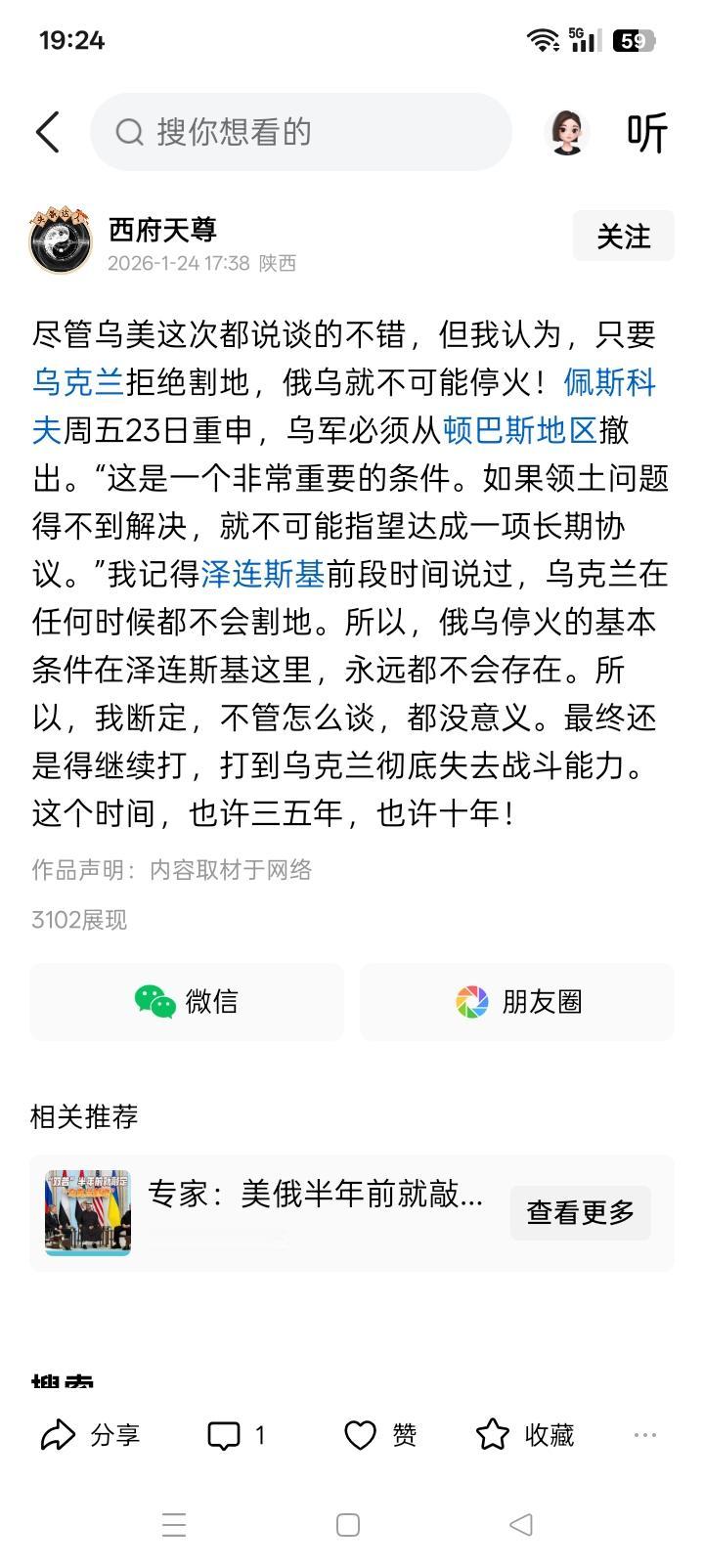Open the WeChat sharing option

[x=187, y=1001]
